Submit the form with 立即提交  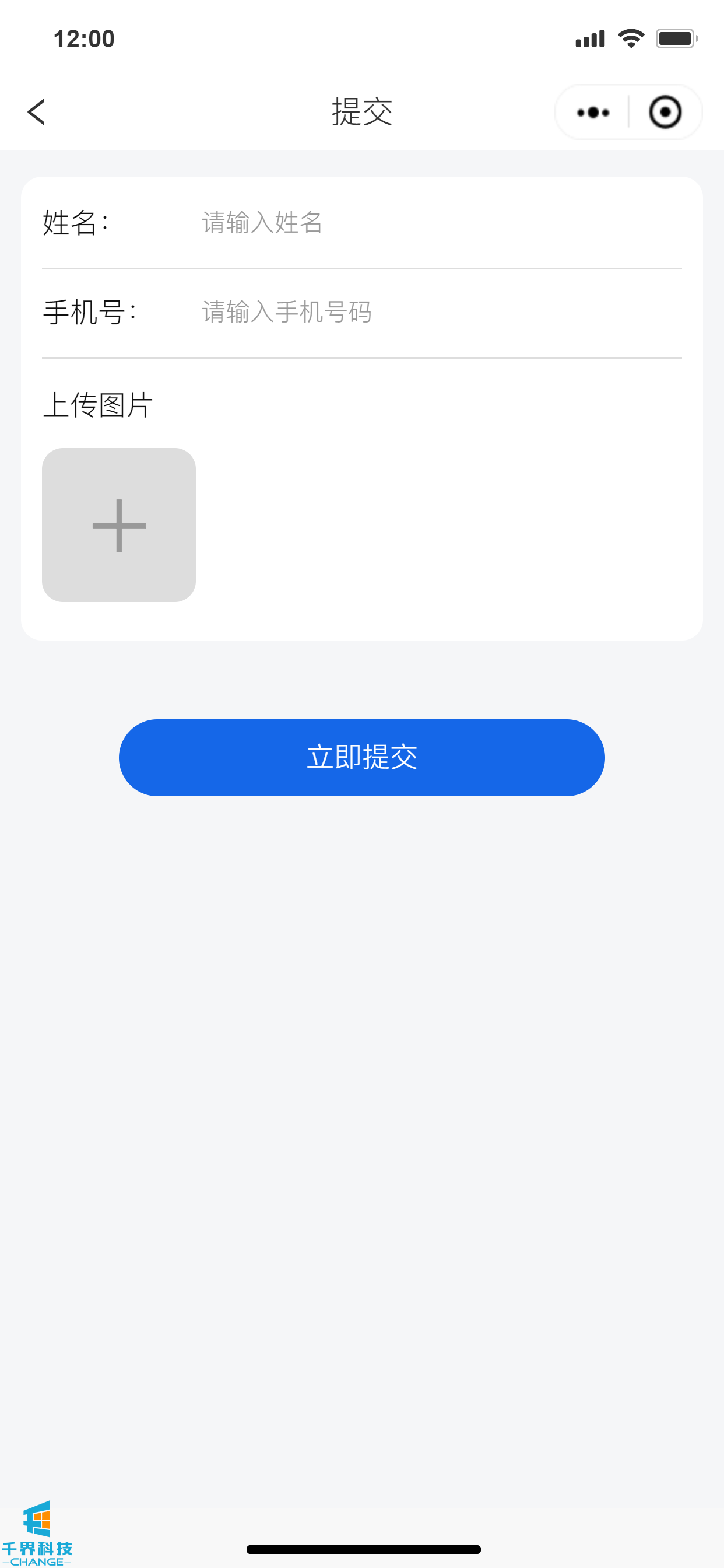click(x=361, y=757)
